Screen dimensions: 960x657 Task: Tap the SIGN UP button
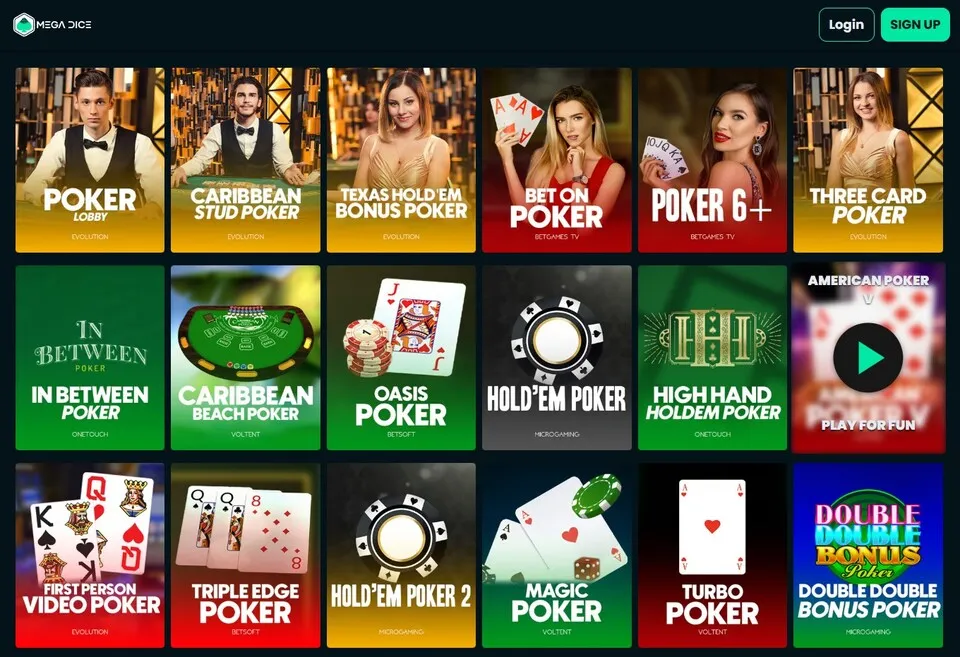click(x=914, y=25)
